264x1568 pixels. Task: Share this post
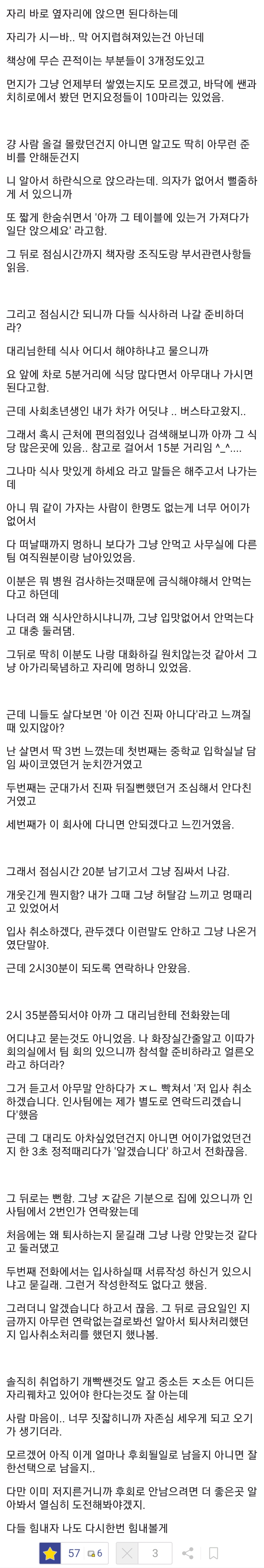click(x=188, y=1553)
